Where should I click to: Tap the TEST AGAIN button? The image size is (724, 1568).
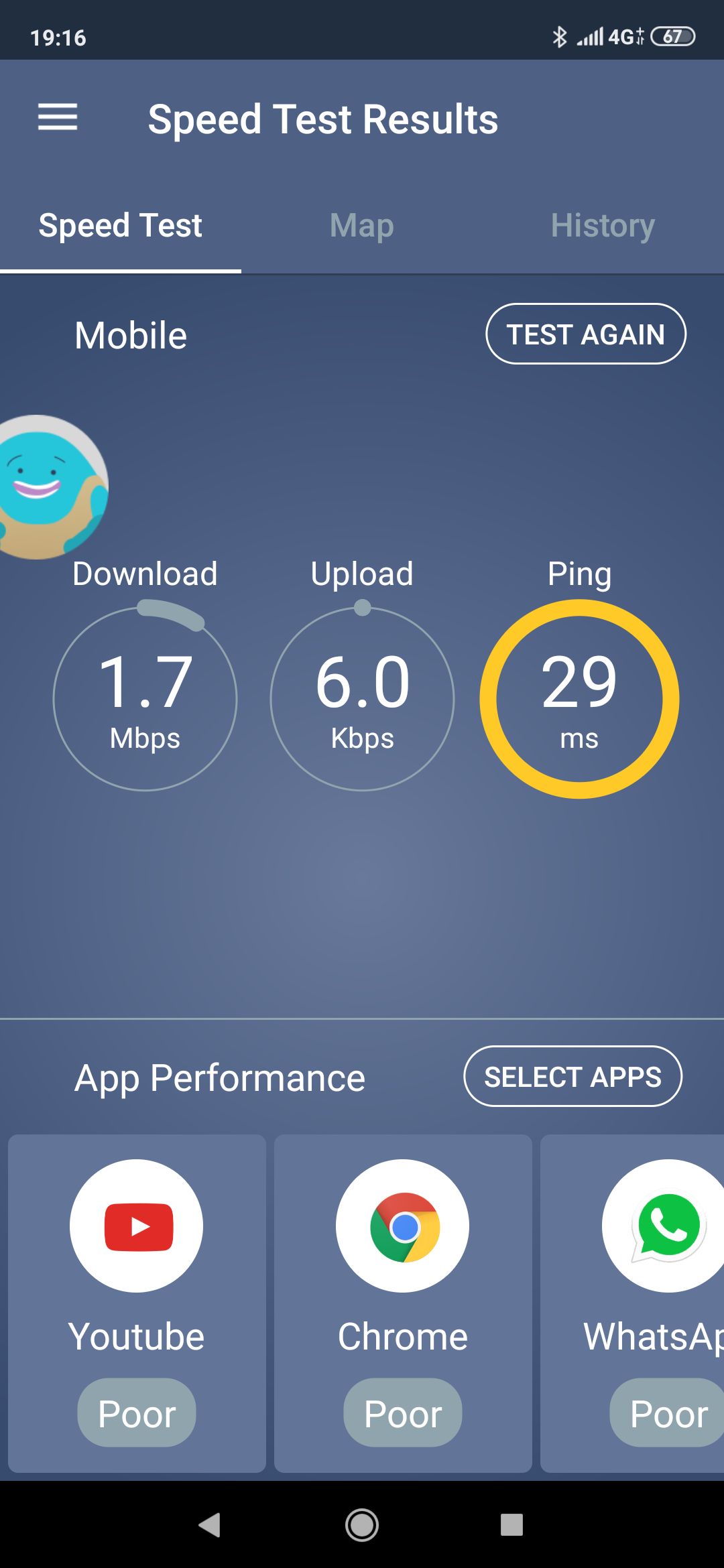pos(585,334)
